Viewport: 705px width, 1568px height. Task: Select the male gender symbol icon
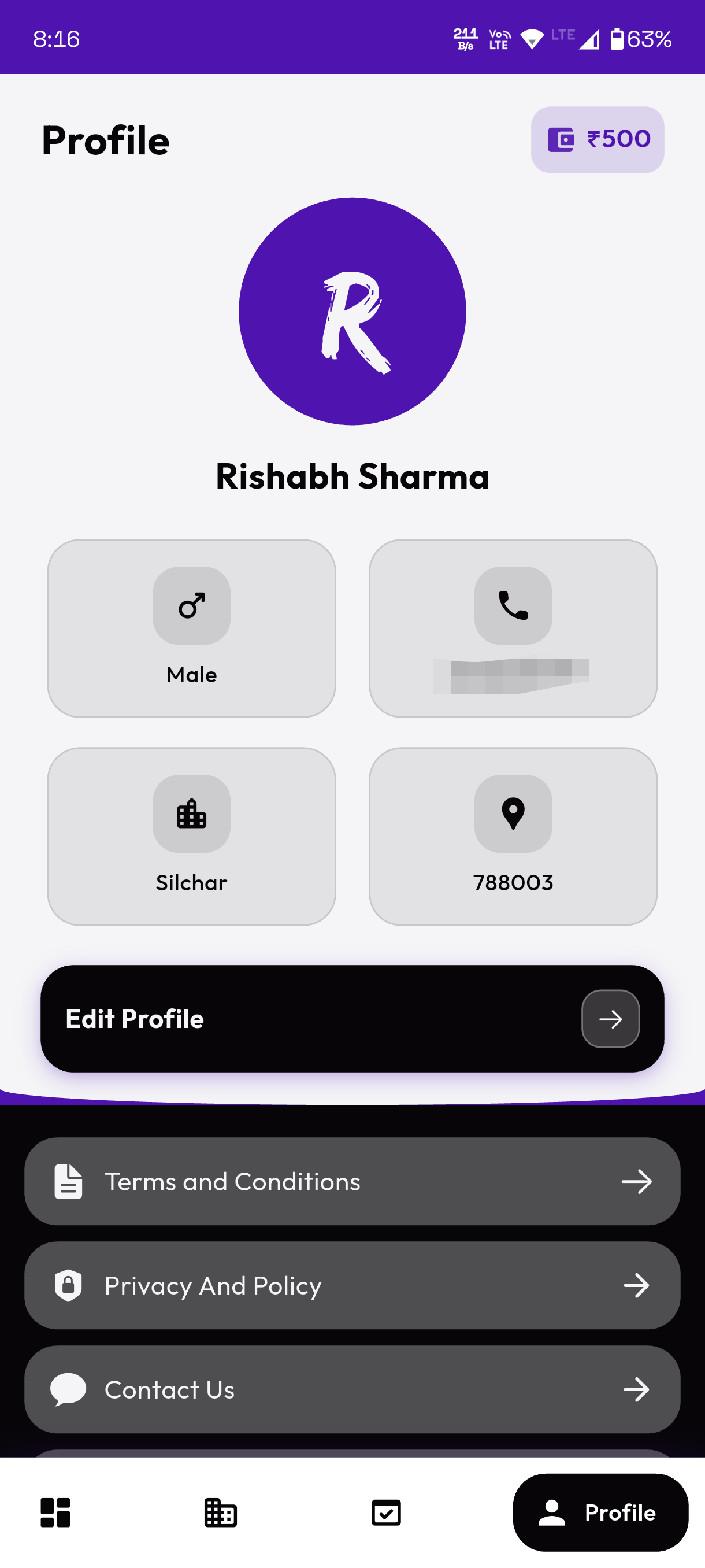pyautogui.click(x=191, y=607)
